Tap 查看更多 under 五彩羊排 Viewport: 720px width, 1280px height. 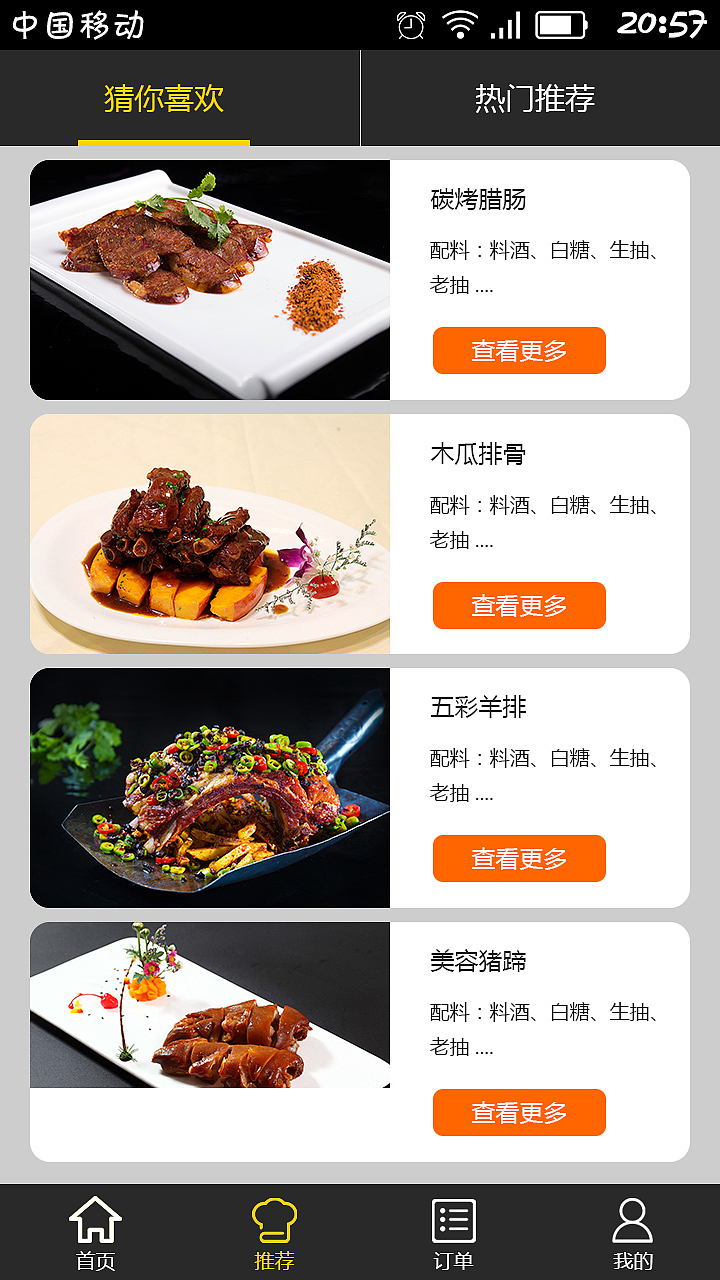pos(518,858)
